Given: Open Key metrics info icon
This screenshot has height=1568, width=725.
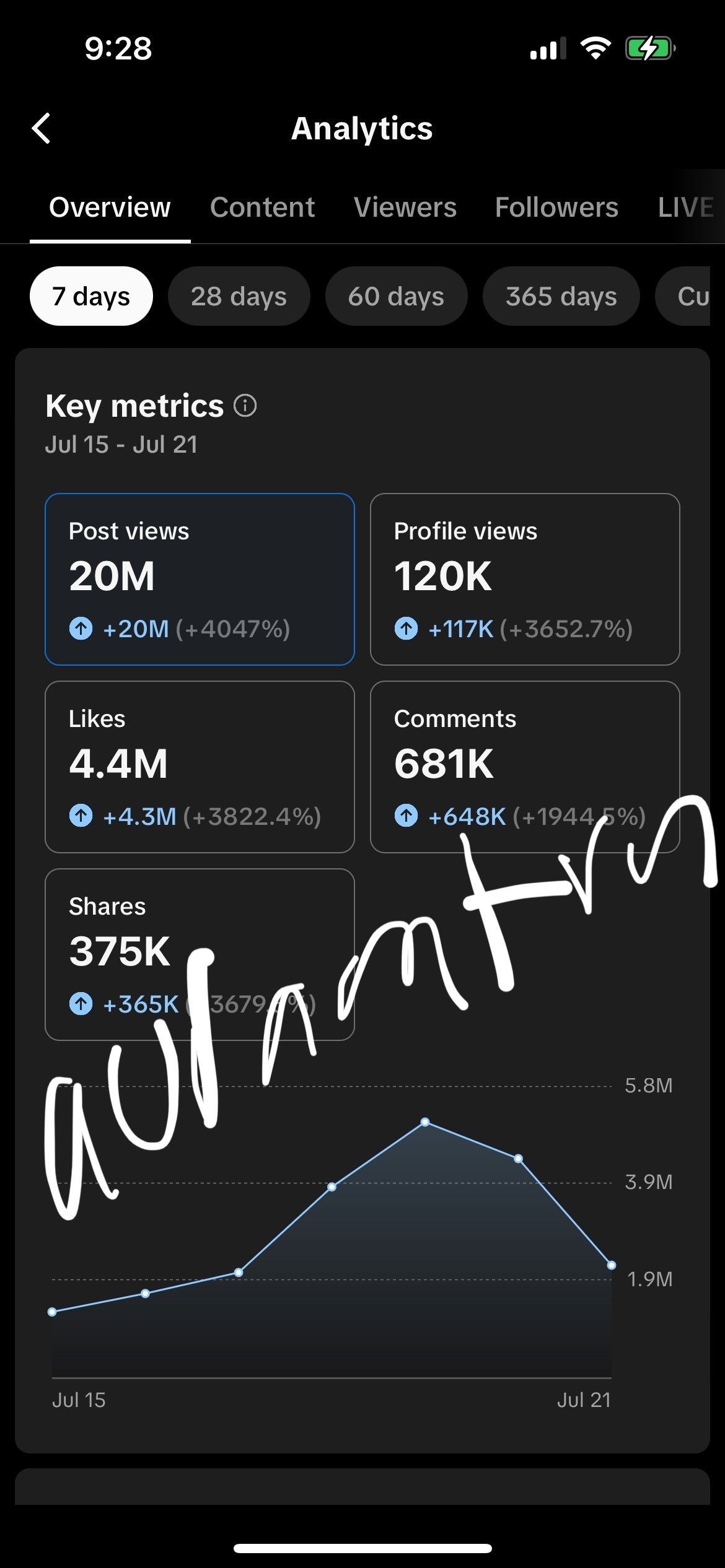Looking at the screenshot, I should [x=245, y=406].
